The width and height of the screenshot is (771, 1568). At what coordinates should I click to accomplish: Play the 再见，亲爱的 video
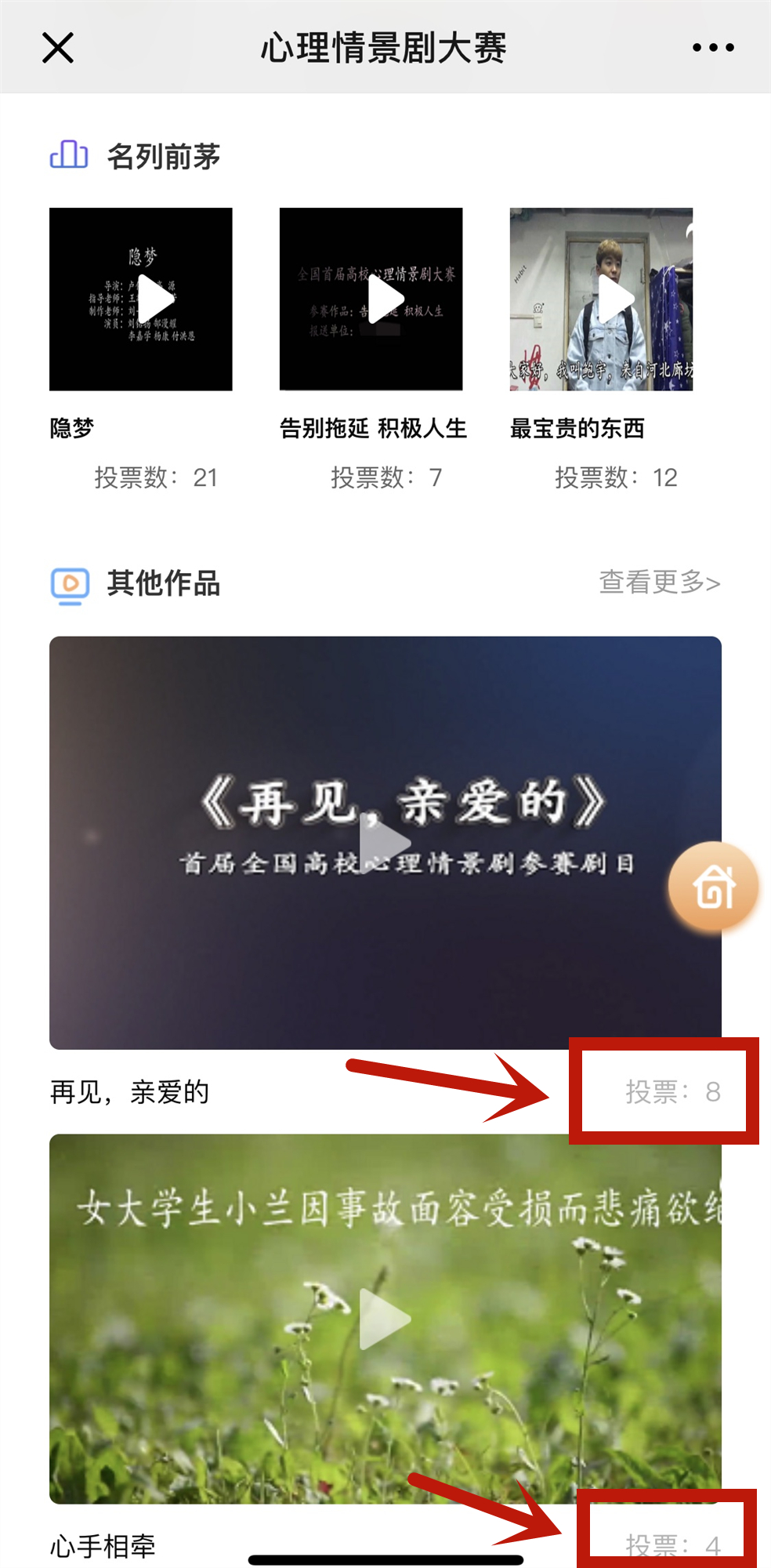point(385,844)
